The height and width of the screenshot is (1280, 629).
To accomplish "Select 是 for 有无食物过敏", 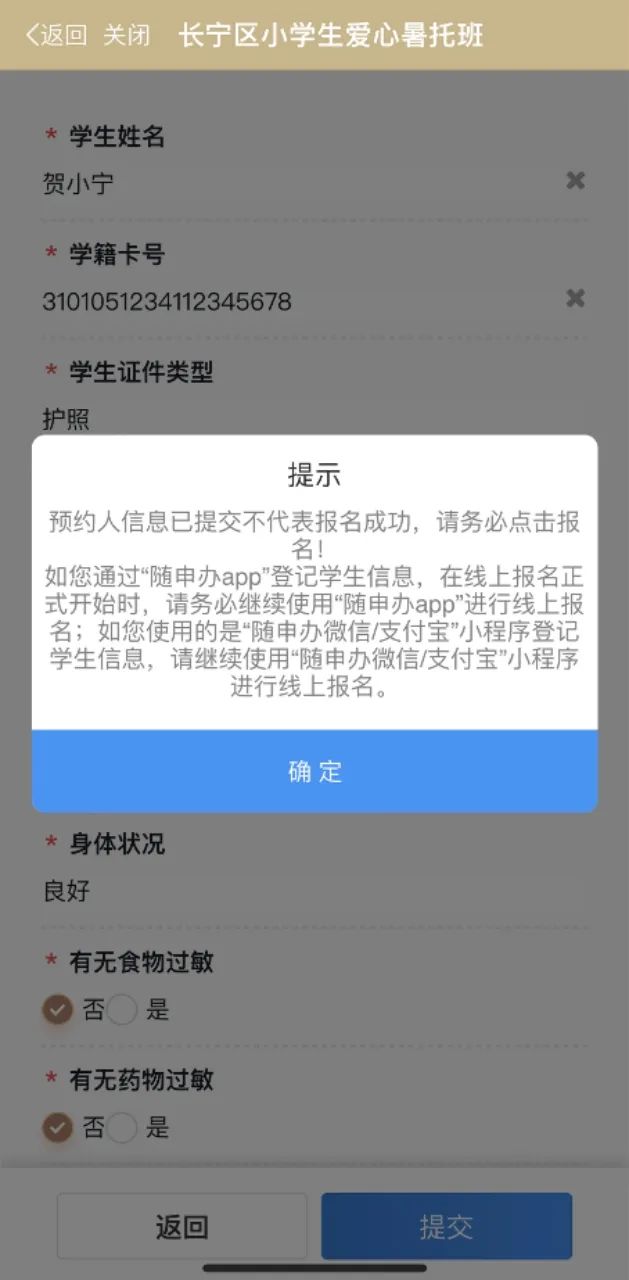I will [x=123, y=1010].
